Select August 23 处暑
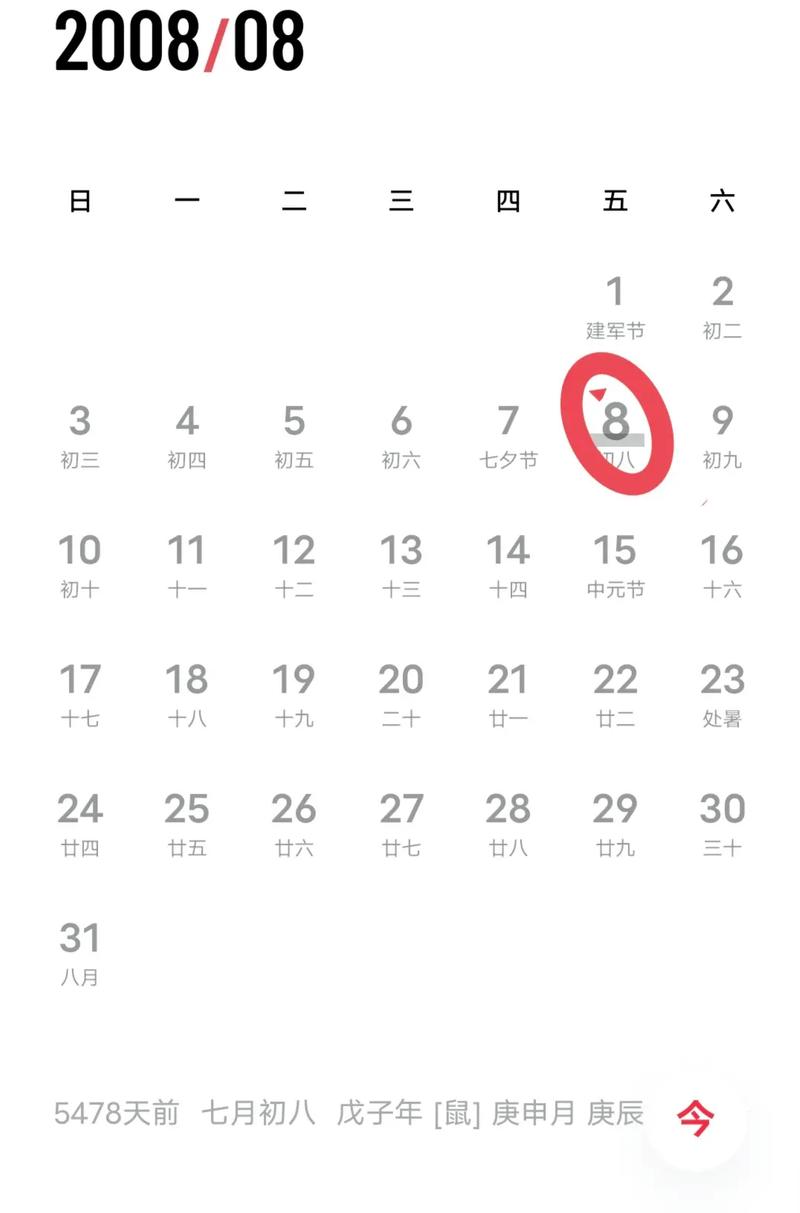800x1213 pixels. click(x=722, y=692)
